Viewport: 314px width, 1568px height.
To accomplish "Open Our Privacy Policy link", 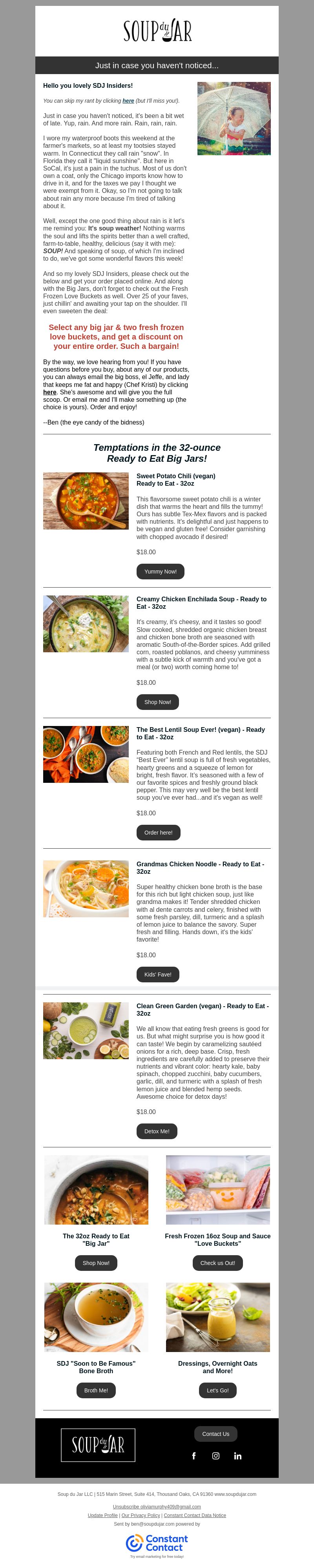I will click(x=141, y=1515).
